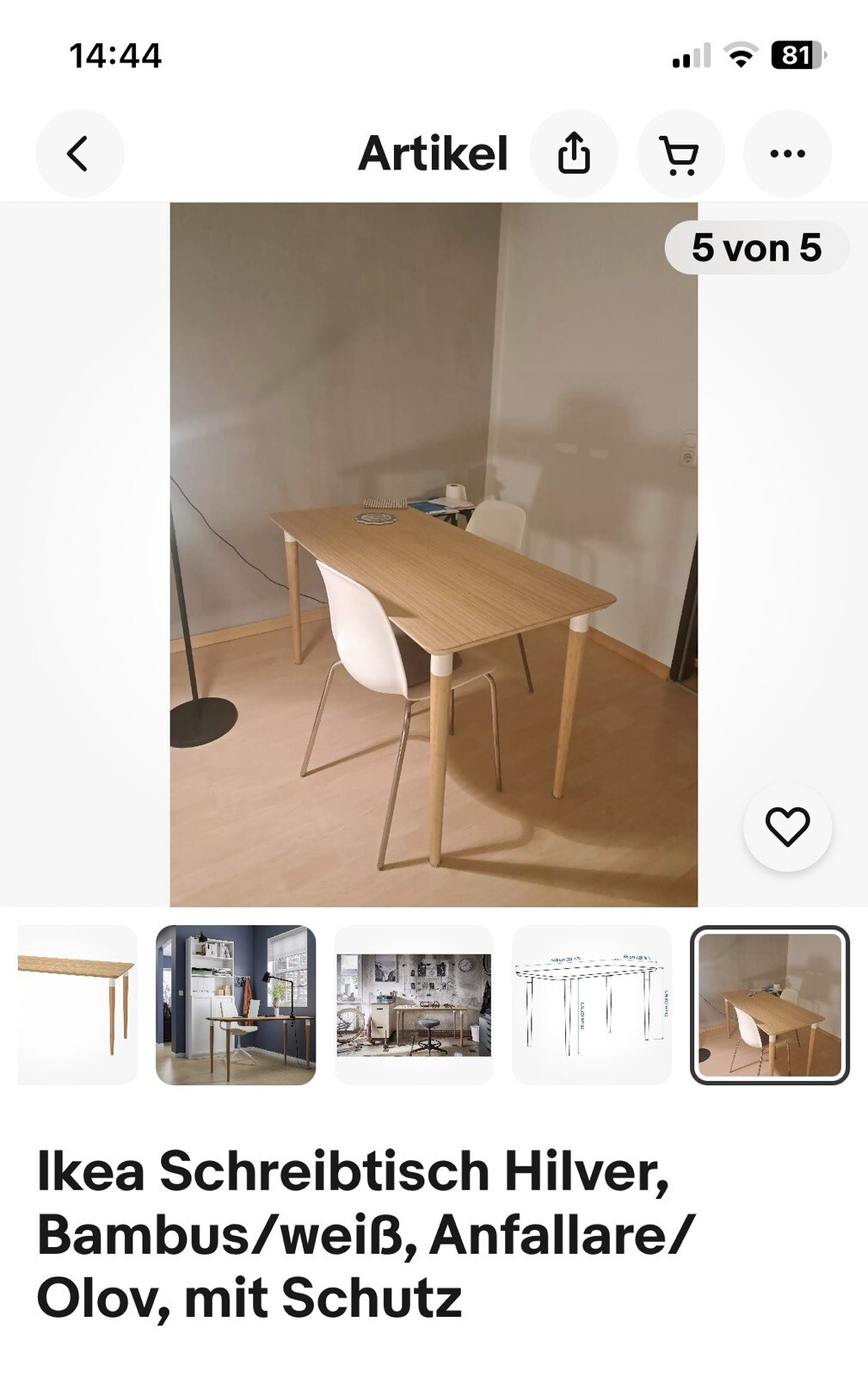868x1377 pixels.
Task: Go back from the Artikel page
Action: click(79, 154)
